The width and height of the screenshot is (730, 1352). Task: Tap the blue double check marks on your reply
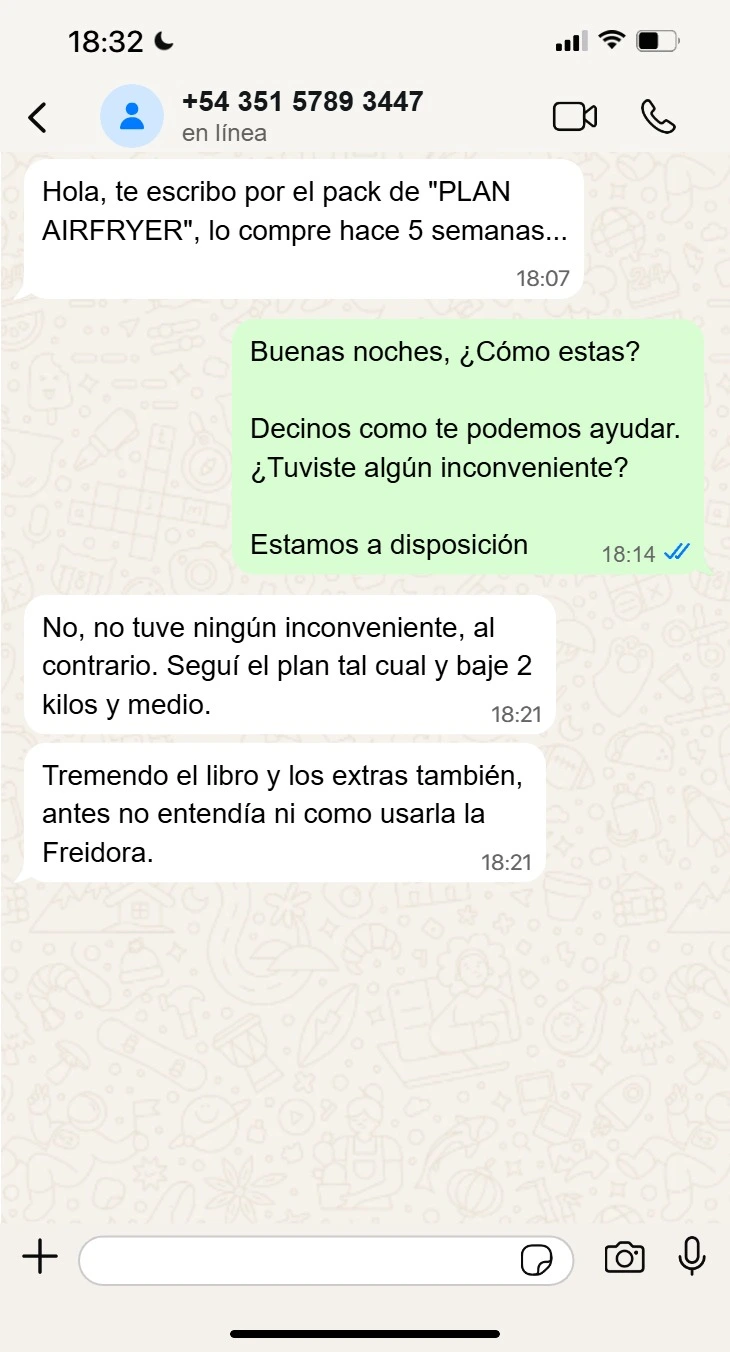[678, 551]
